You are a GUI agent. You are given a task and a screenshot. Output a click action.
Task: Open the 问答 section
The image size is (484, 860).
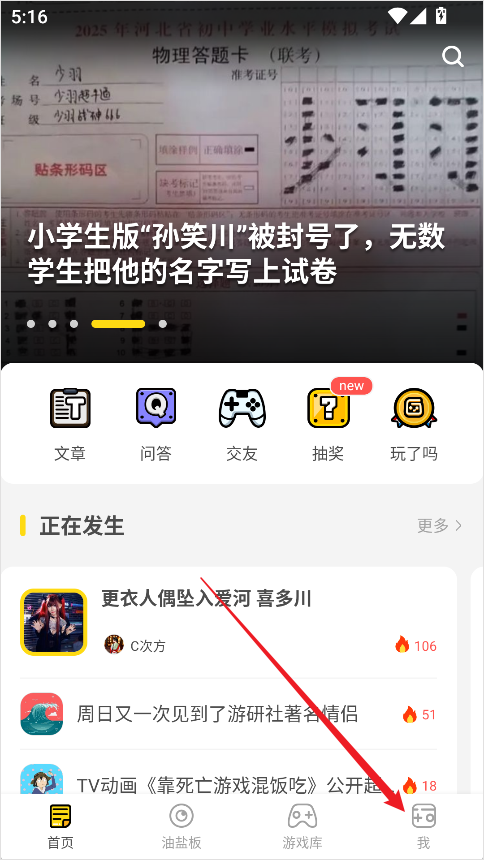[156, 424]
